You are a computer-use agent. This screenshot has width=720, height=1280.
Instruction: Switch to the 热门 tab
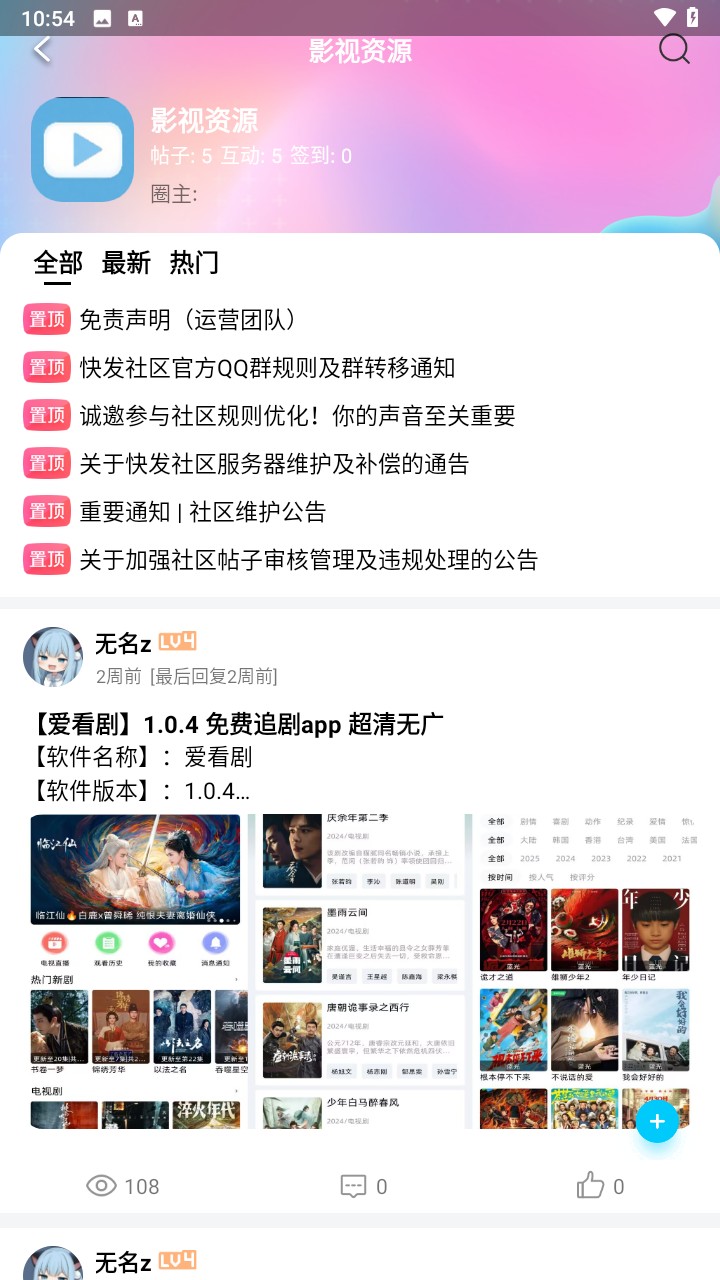click(x=194, y=263)
